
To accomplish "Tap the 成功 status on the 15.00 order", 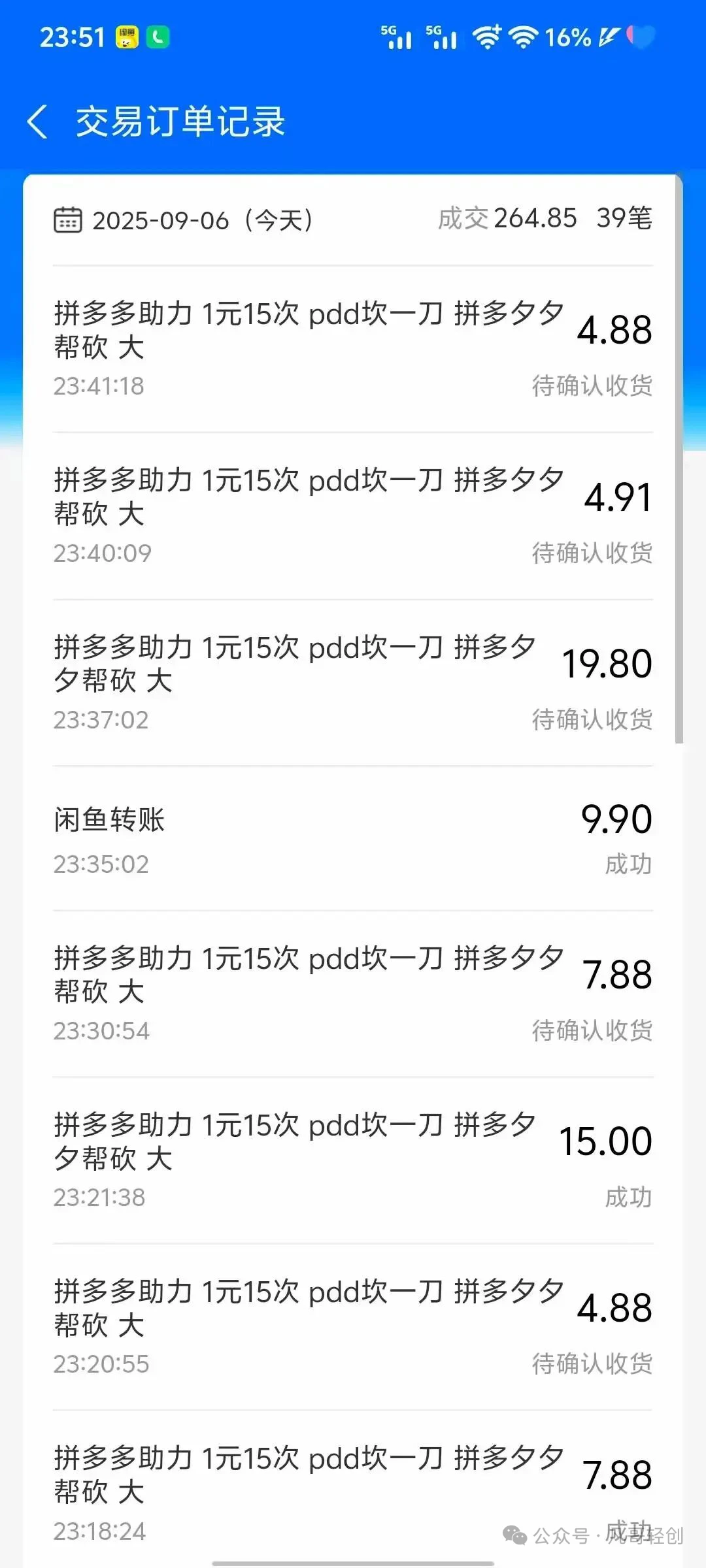I will click(x=626, y=1198).
